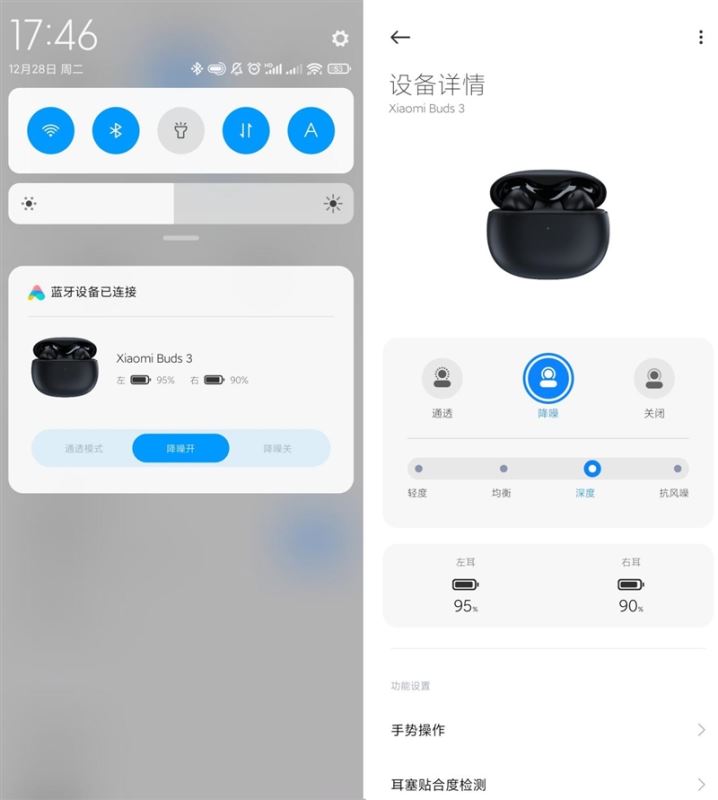The image size is (718, 800).
Task: Toggle the mobile data quick setting
Action: (x=246, y=131)
